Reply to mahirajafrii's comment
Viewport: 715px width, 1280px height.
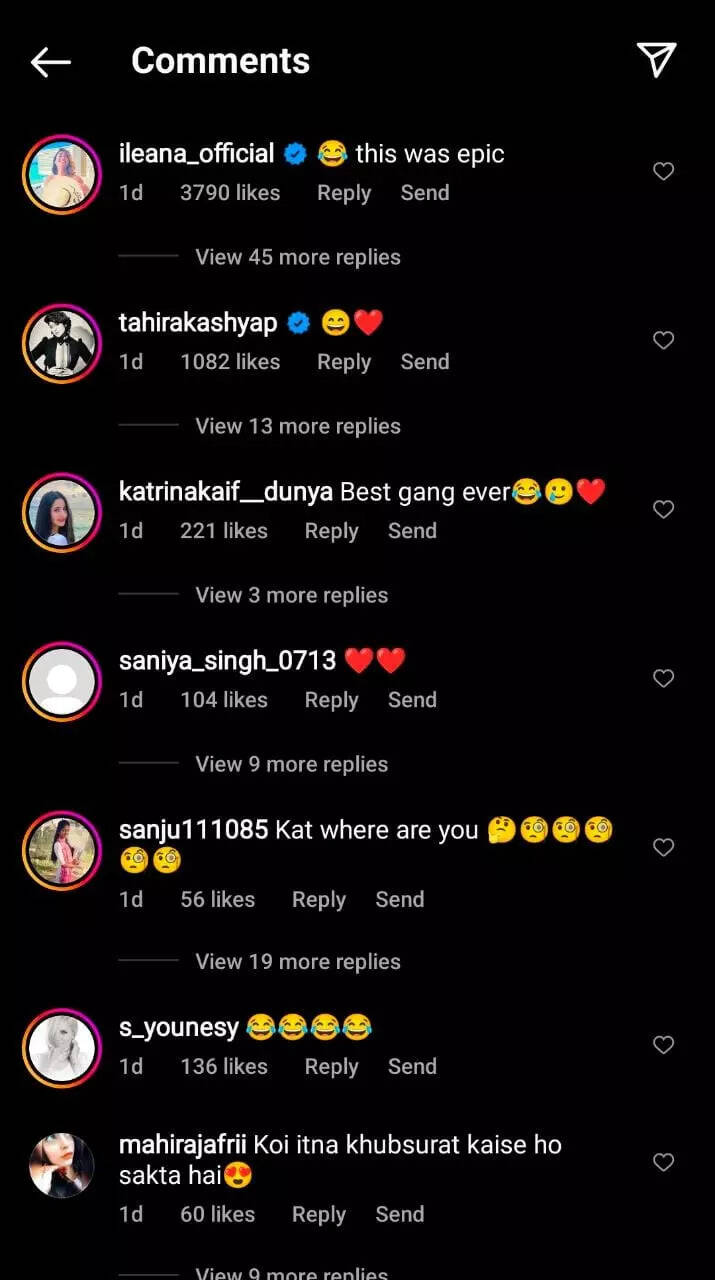(x=318, y=1215)
